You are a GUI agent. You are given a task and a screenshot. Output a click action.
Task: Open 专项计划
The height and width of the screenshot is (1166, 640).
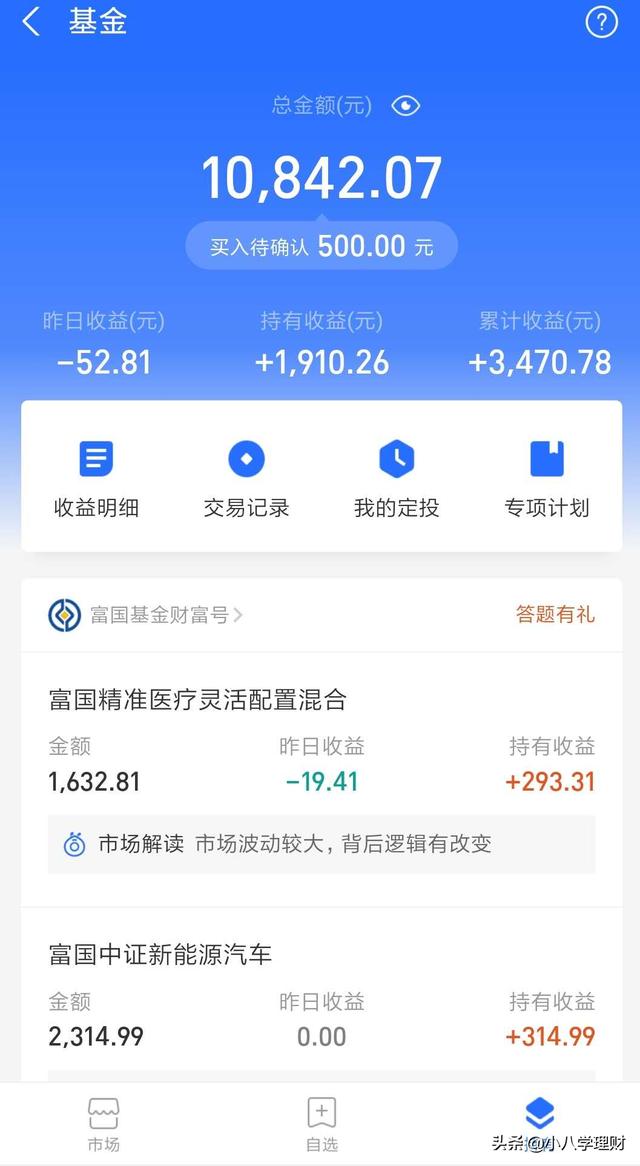(x=547, y=478)
